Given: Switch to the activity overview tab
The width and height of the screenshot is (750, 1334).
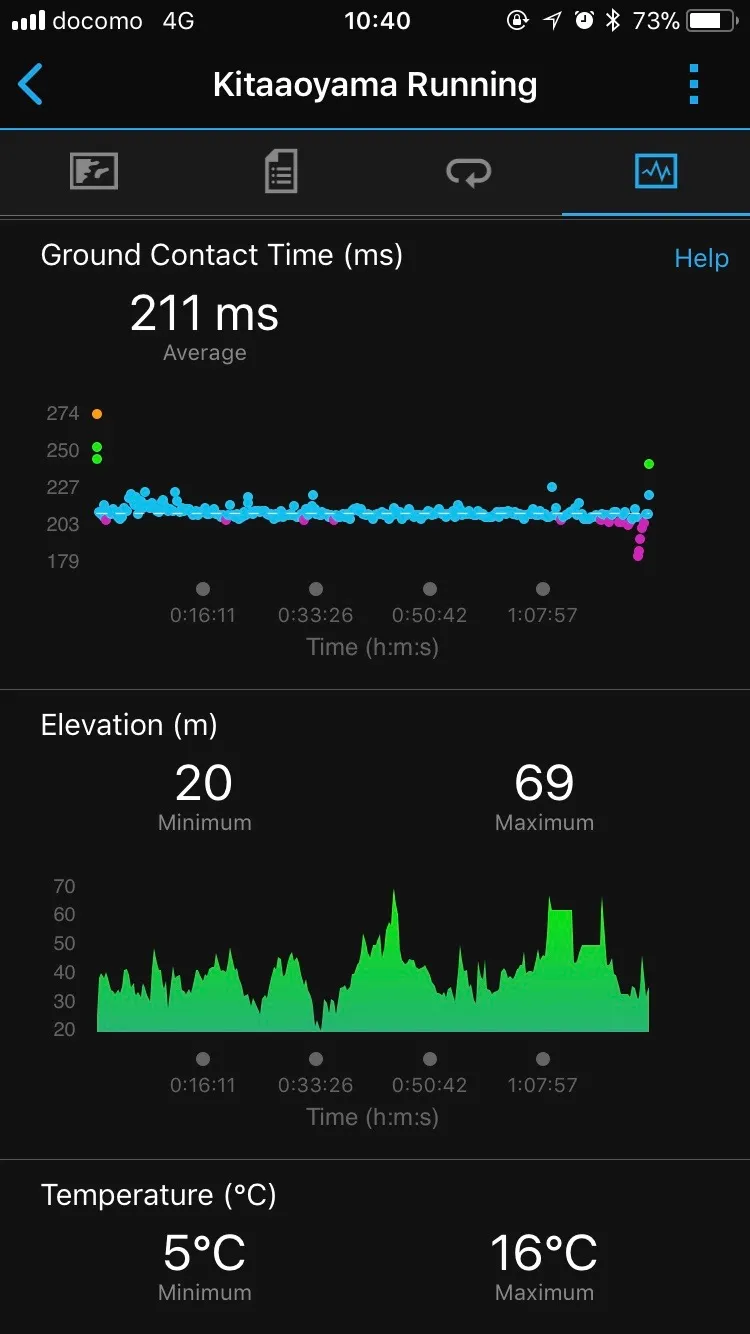Looking at the screenshot, I should point(94,172).
